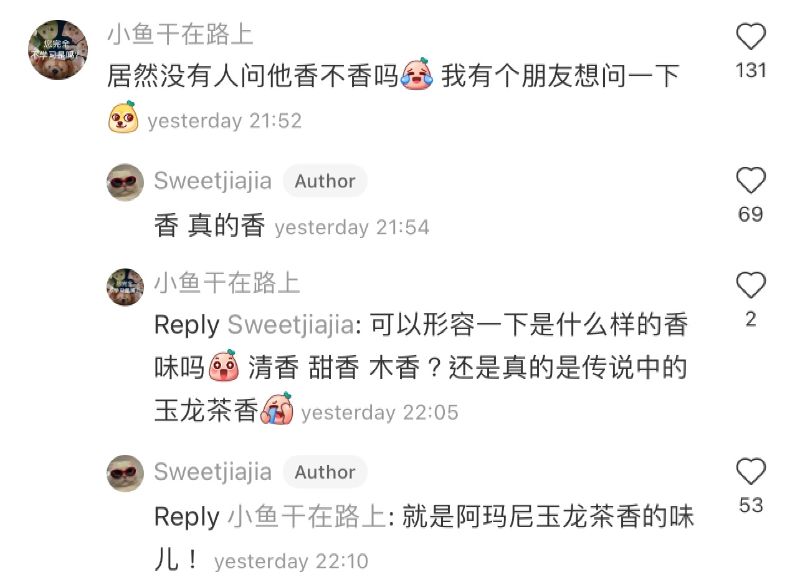The height and width of the screenshot is (587, 800).
Task: Open 小鱼干在路上's avatar on the top comment
Action: click(58, 49)
